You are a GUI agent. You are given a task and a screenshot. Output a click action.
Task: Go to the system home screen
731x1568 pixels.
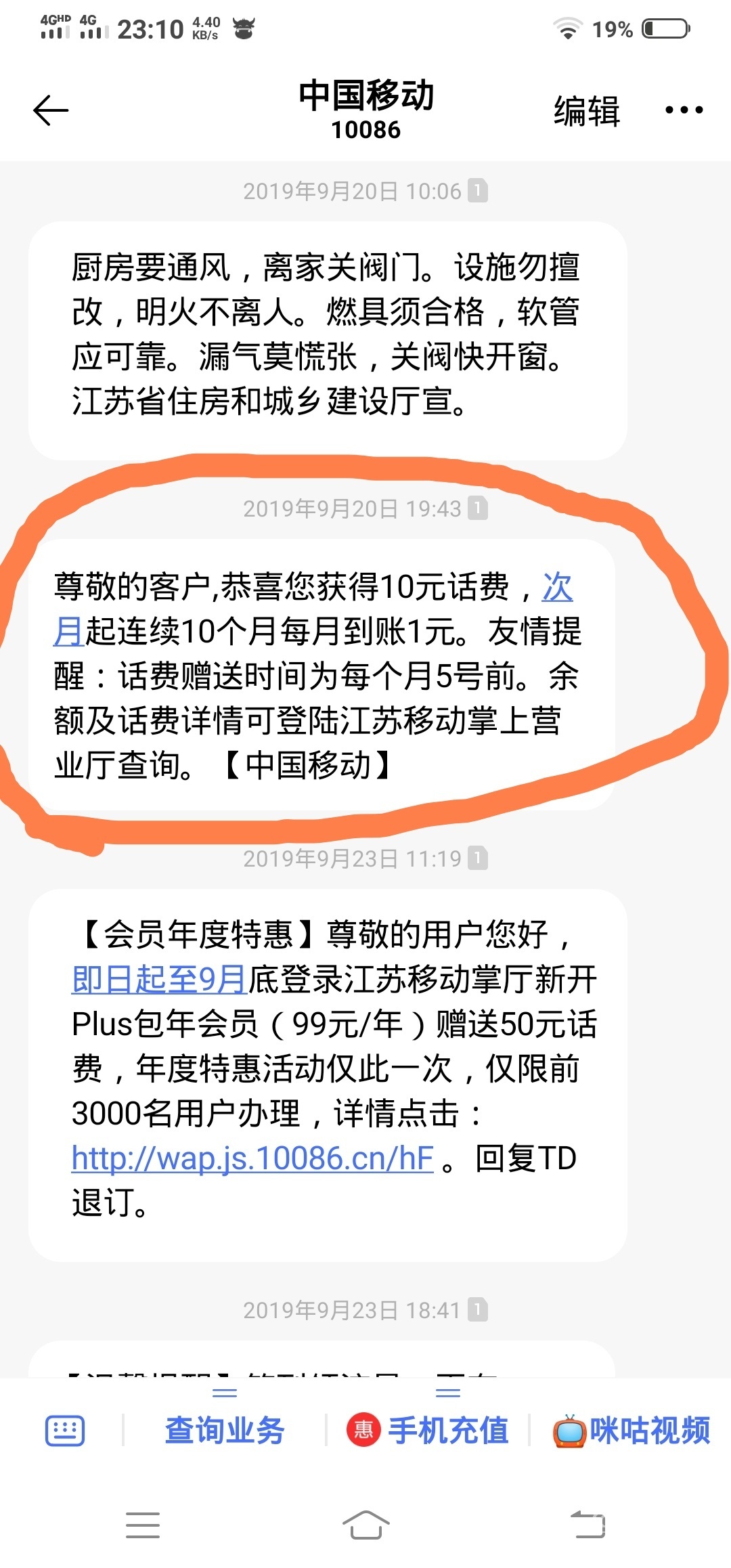(x=365, y=1525)
